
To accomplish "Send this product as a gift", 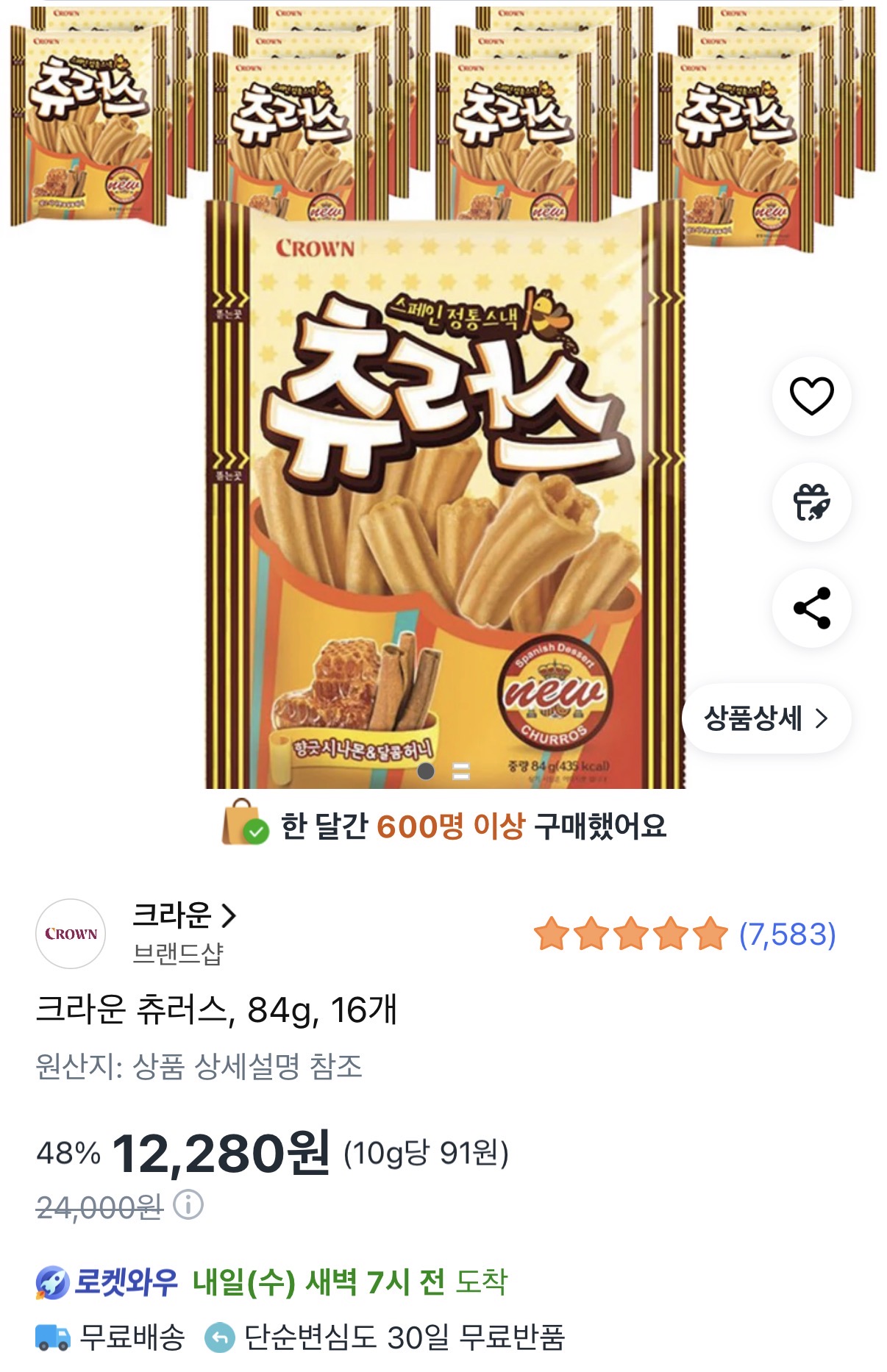I will click(811, 502).
